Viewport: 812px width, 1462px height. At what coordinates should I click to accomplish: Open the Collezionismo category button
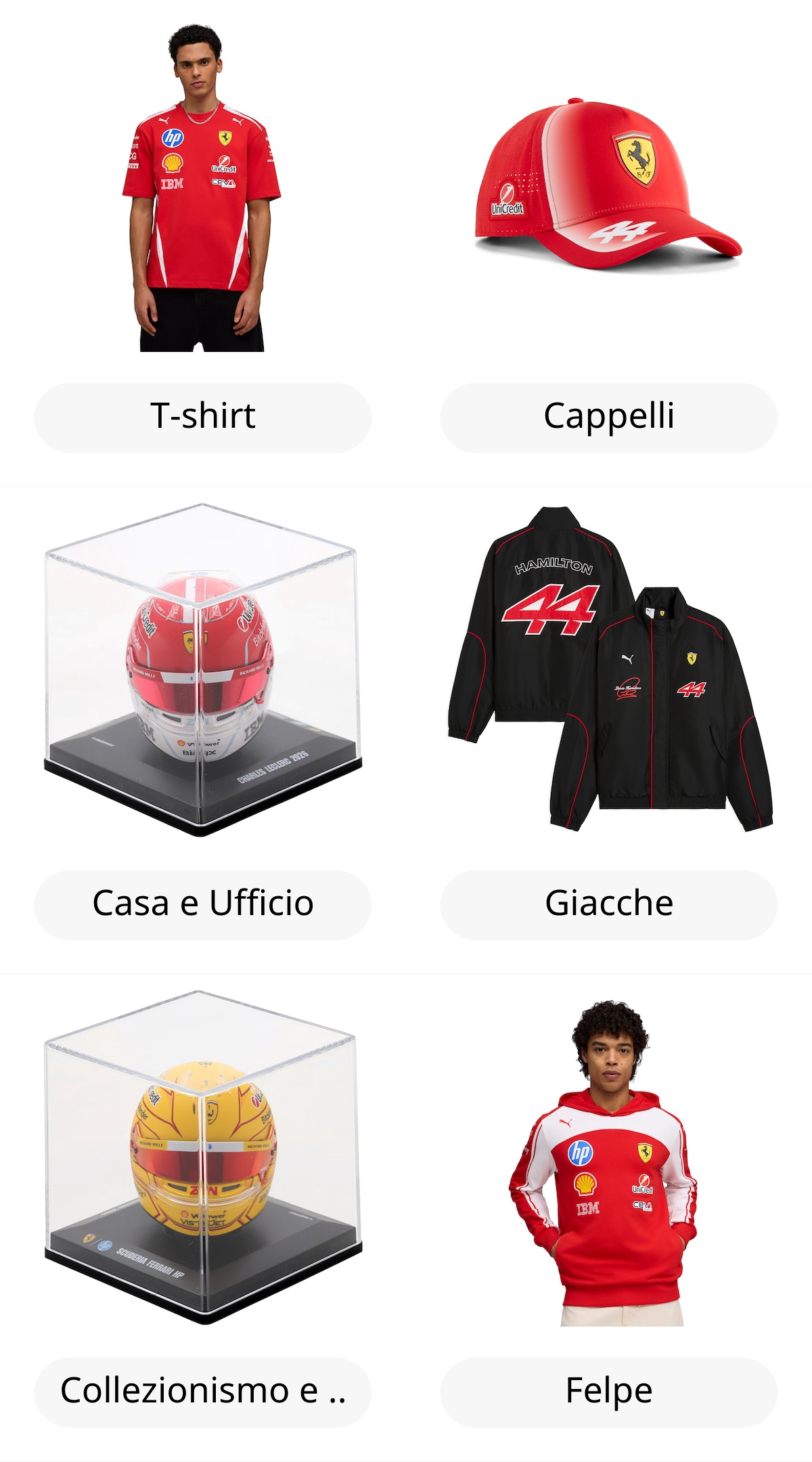(x=203, y=1392)
